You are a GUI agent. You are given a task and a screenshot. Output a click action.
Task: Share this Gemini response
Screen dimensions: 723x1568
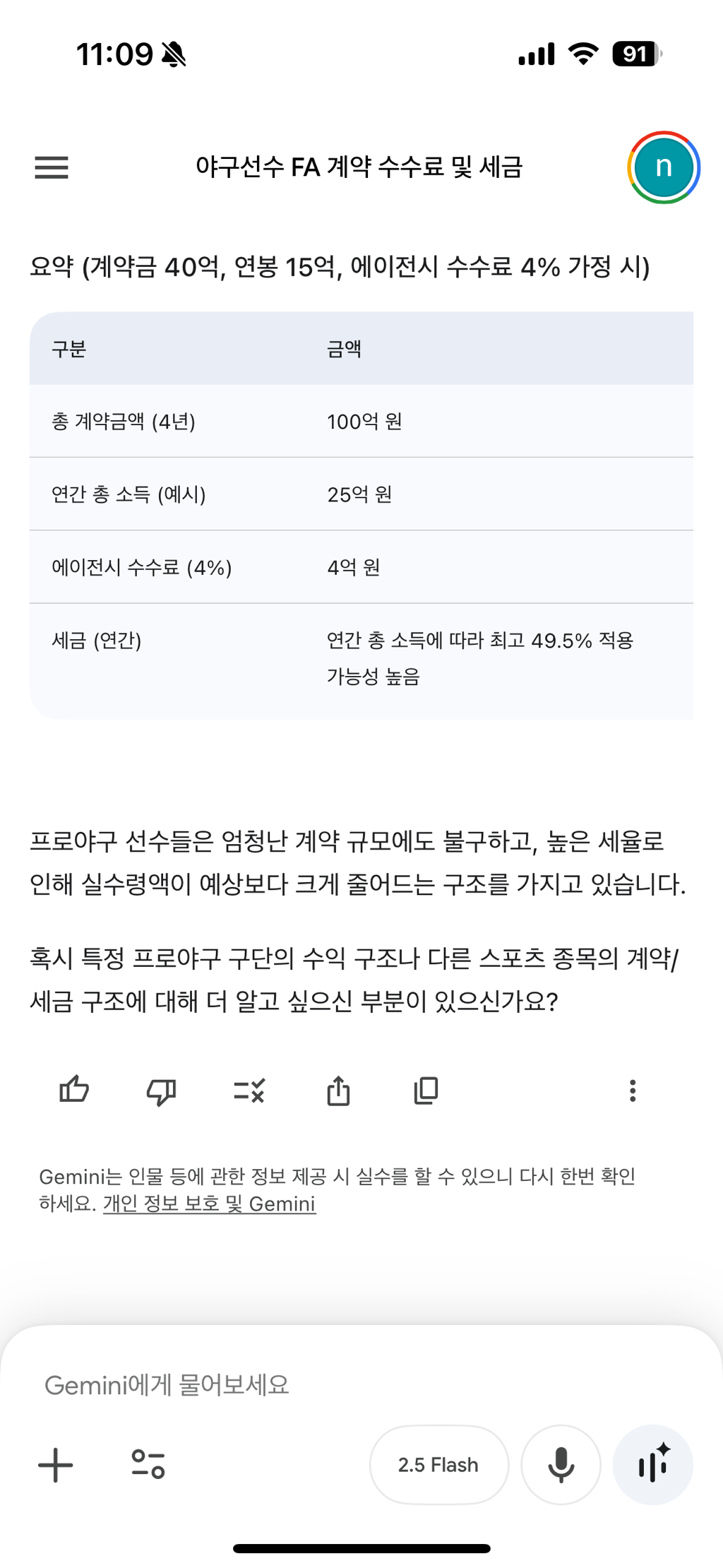coord(338,1091)
